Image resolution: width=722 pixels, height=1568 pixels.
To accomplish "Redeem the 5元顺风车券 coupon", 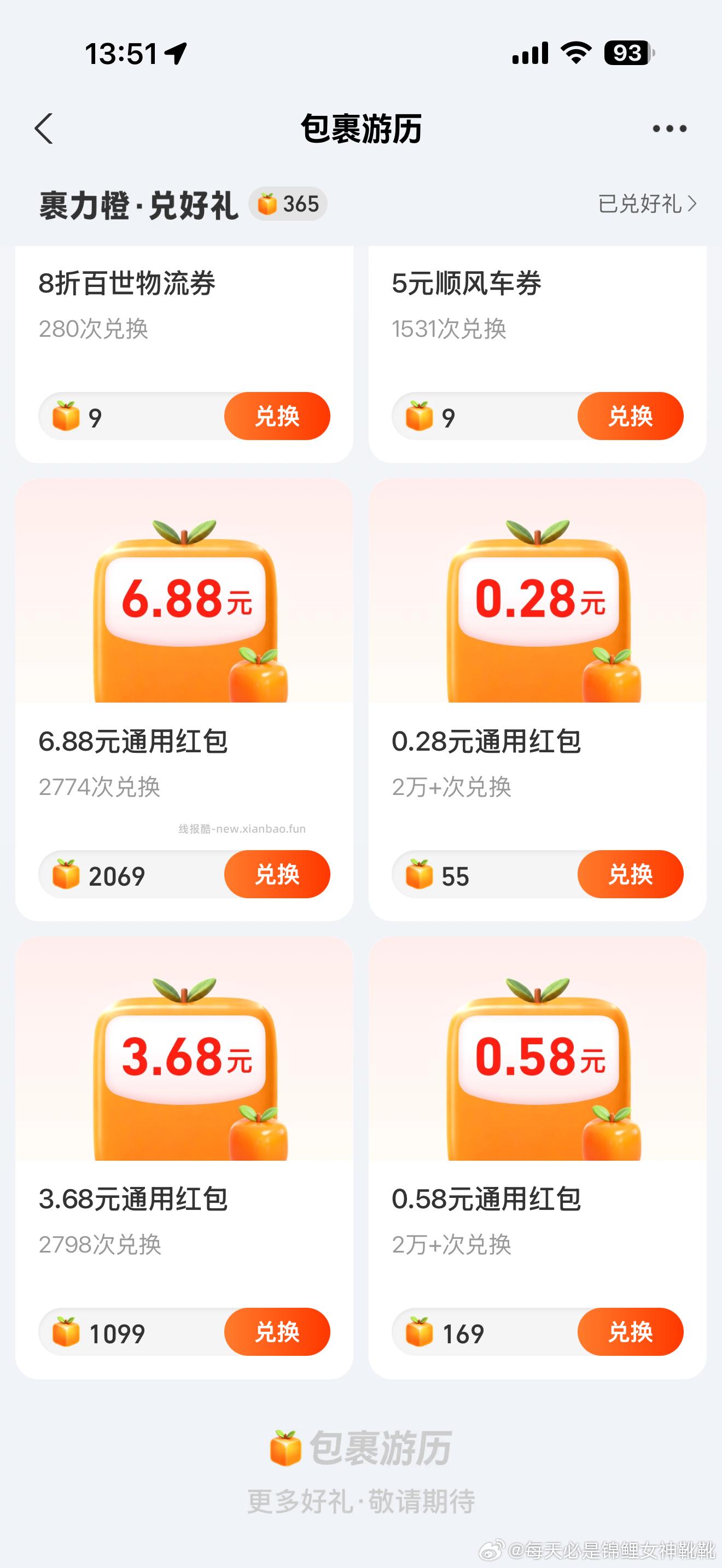I will [x=630, y=416].
